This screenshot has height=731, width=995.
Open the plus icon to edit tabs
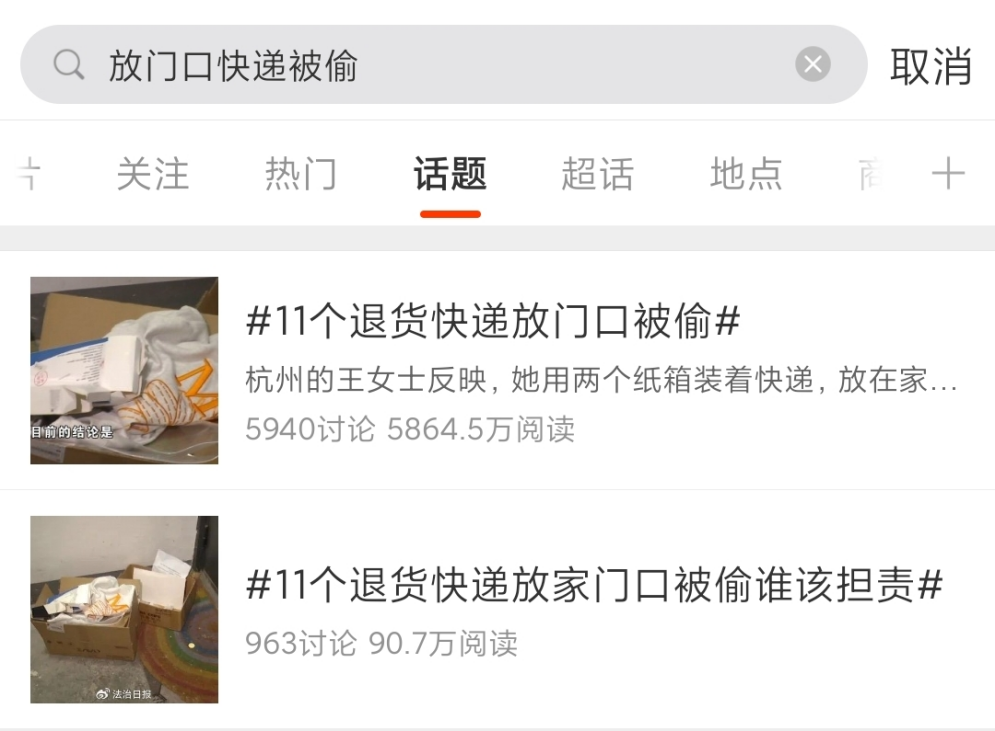pyautogui.click(x=948, y=174)
